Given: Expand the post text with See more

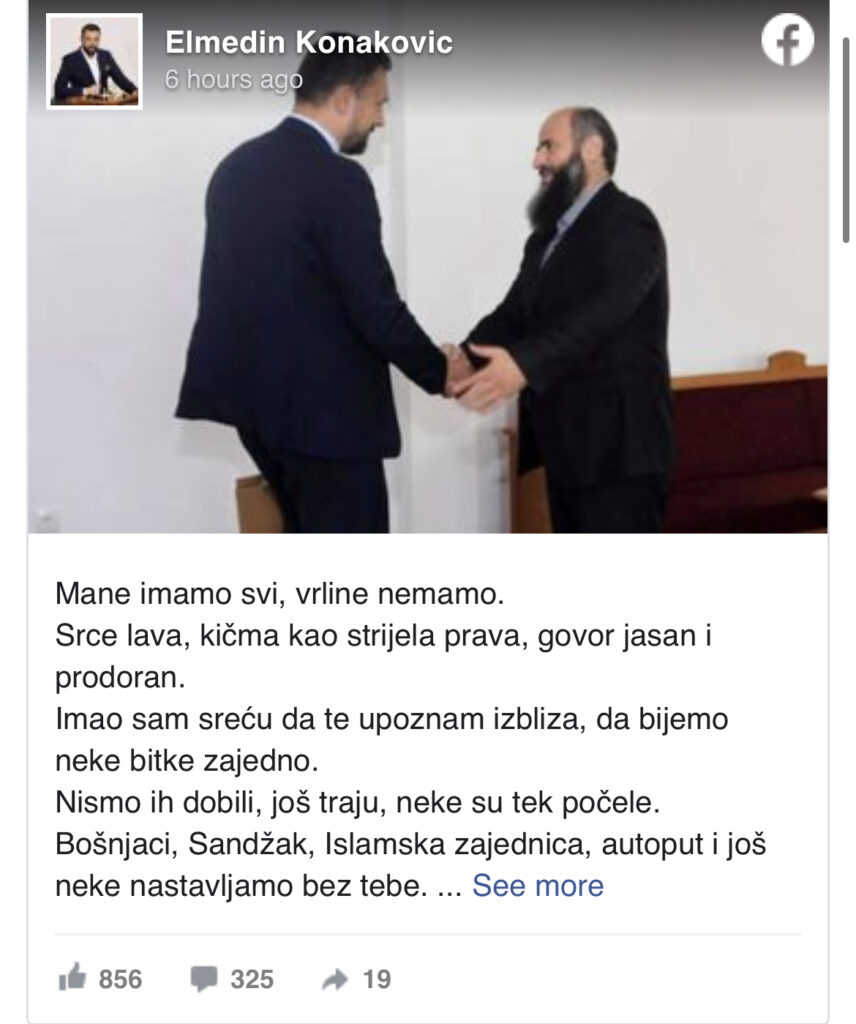Looking at the screenshot, I should tap(537, 886).
